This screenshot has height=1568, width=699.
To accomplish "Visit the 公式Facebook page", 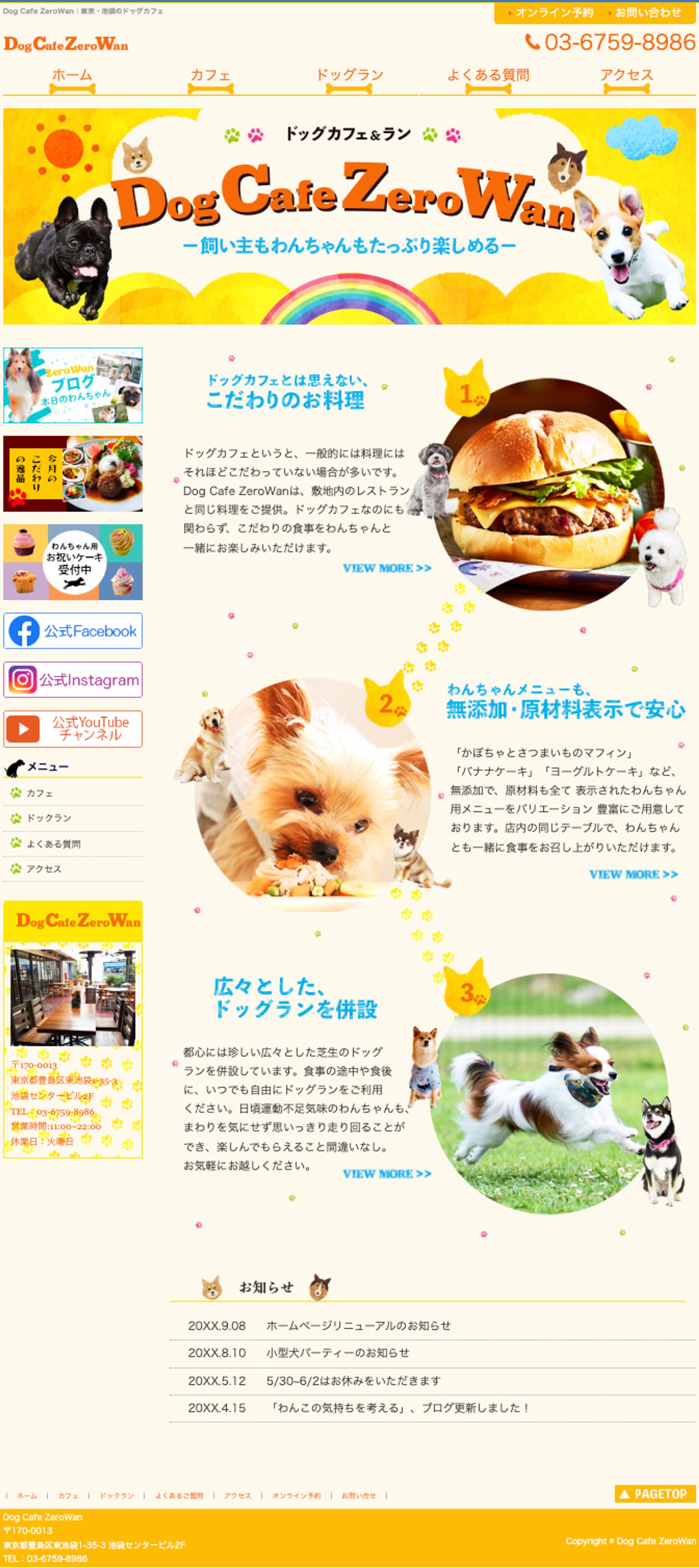I will pyautogui.click(x=73, y=631).
